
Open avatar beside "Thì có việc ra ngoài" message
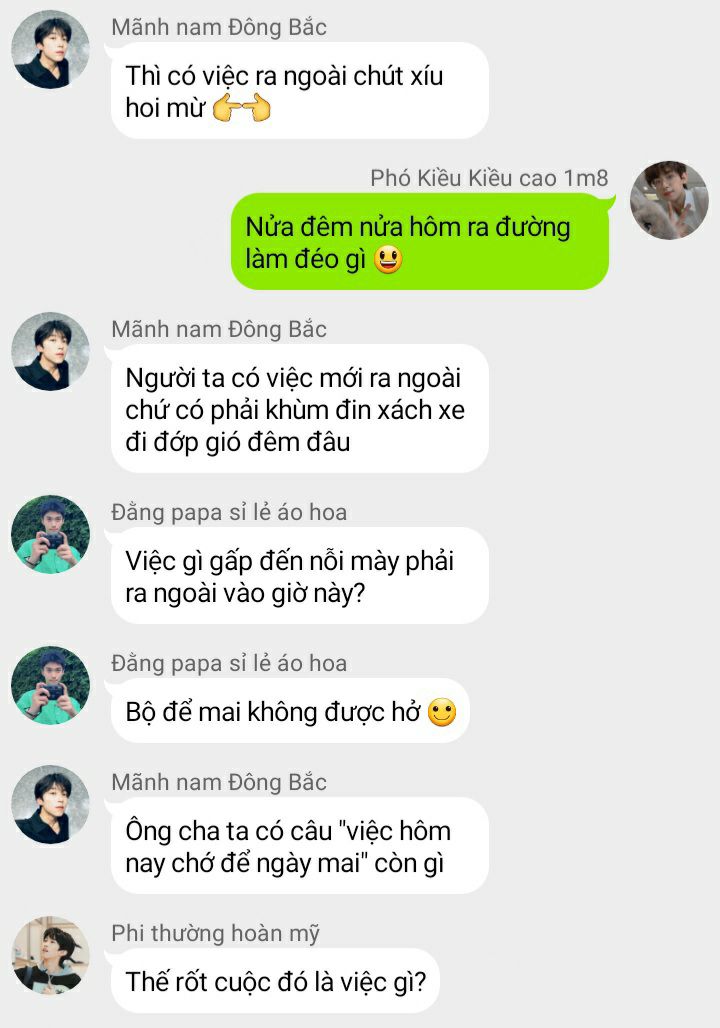[50, 50]
